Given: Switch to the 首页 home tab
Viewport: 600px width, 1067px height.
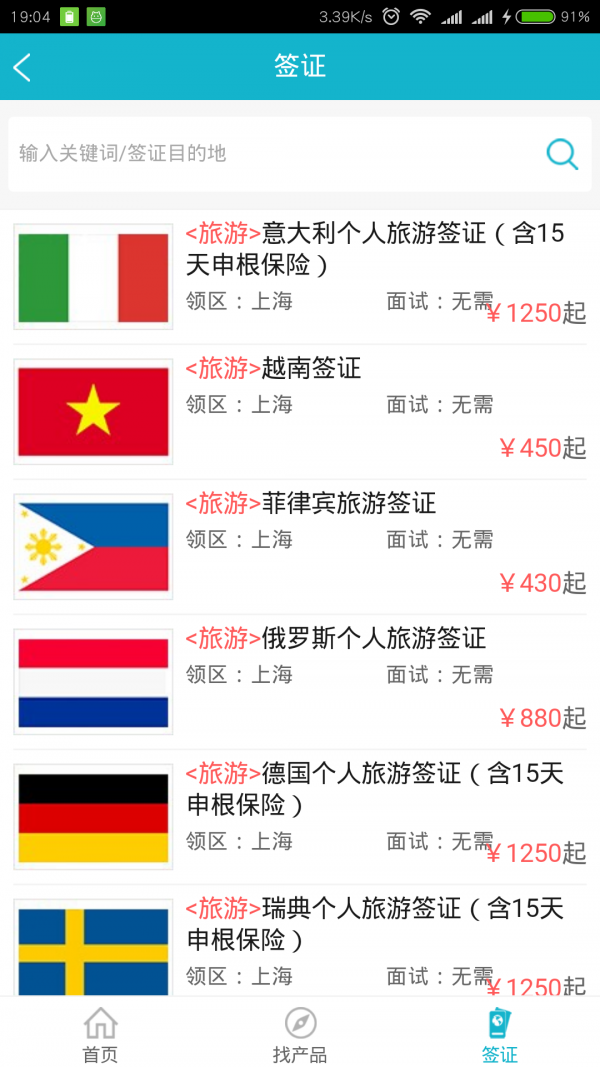Looking at the screenshot, I should pyautogui.click(x=100, y=1035).
